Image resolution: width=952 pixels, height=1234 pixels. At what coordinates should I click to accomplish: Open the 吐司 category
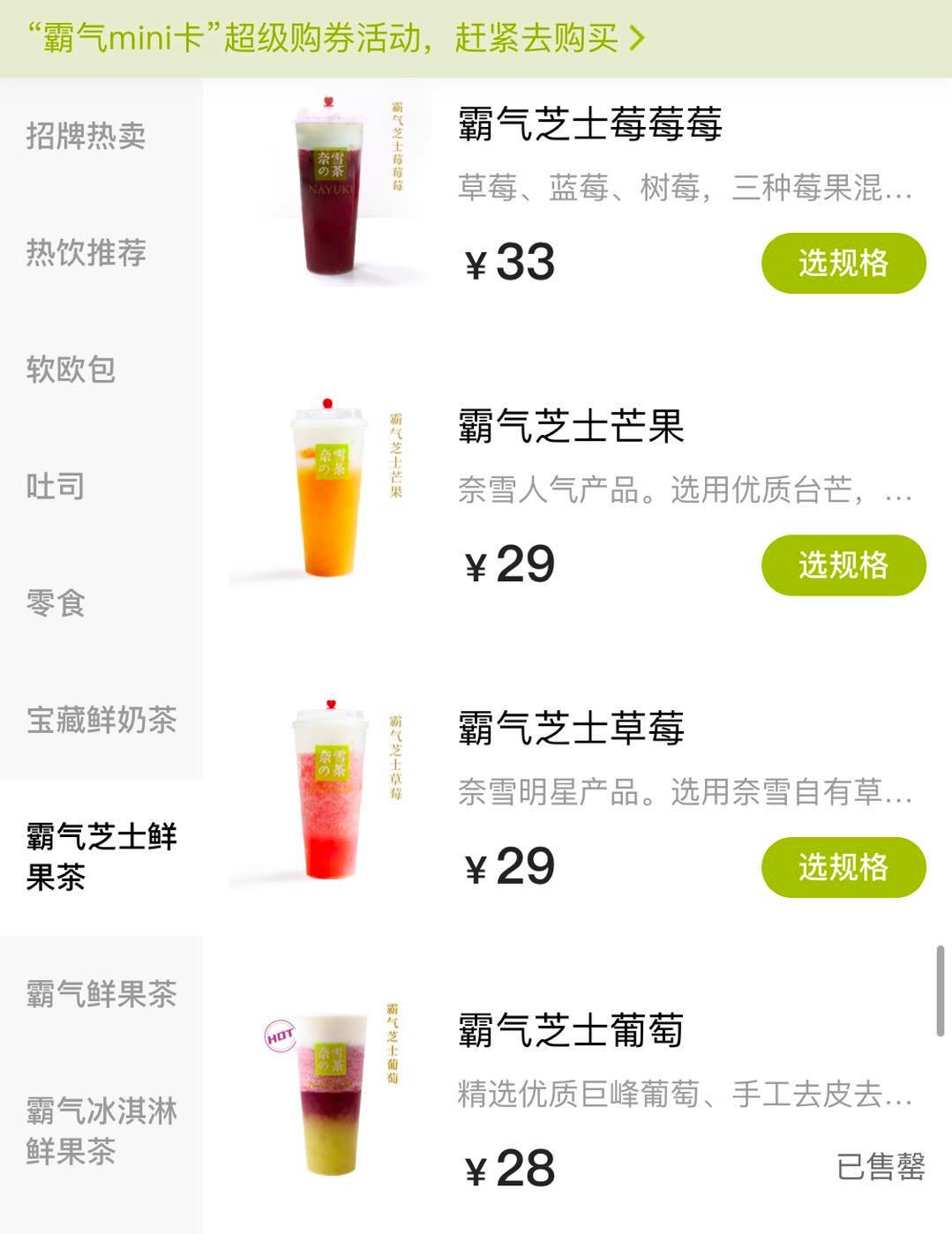[56, 486]
